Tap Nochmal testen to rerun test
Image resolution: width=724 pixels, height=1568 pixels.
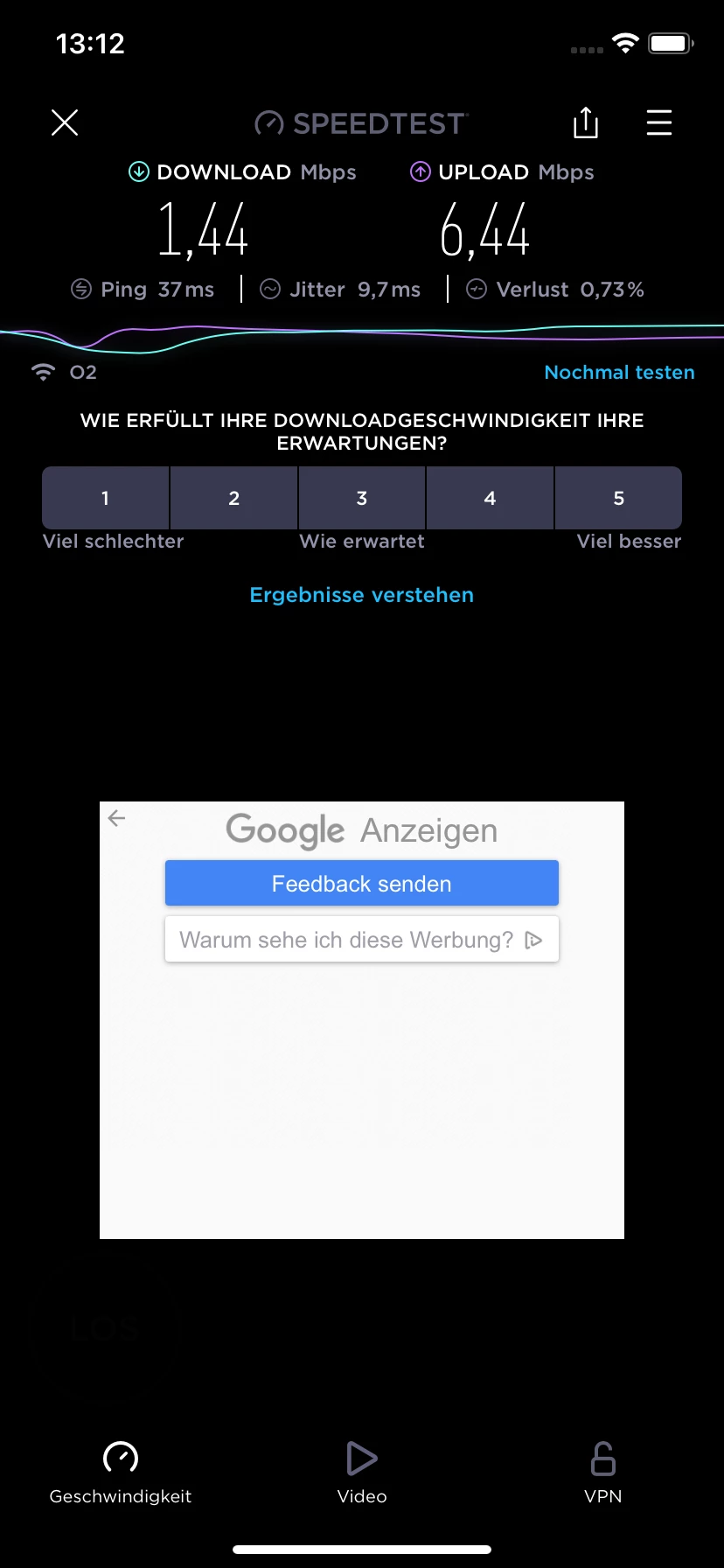619,372
